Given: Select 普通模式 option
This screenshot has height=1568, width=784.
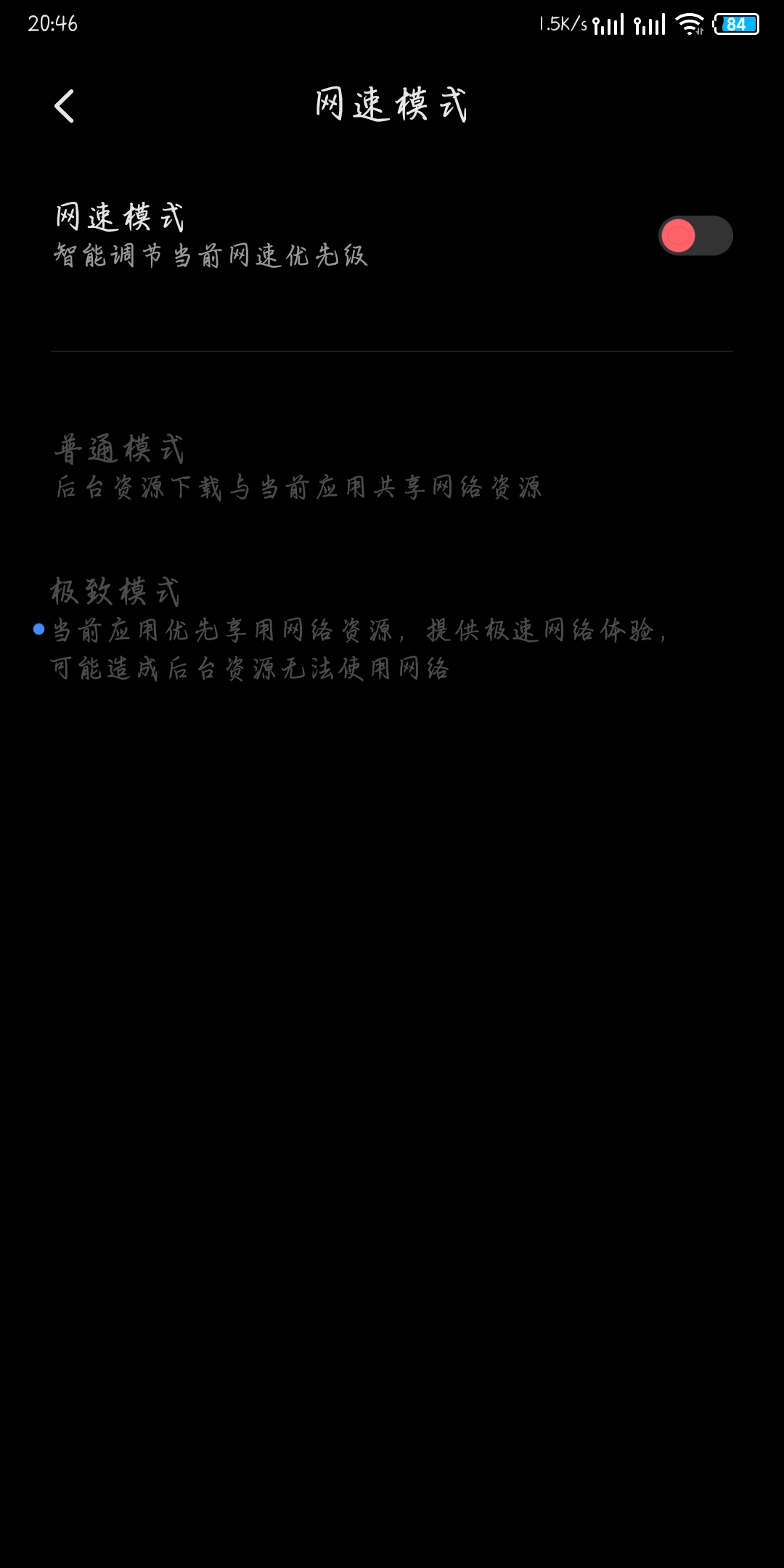Looking at the screenshot, I should tap(392, 467).
